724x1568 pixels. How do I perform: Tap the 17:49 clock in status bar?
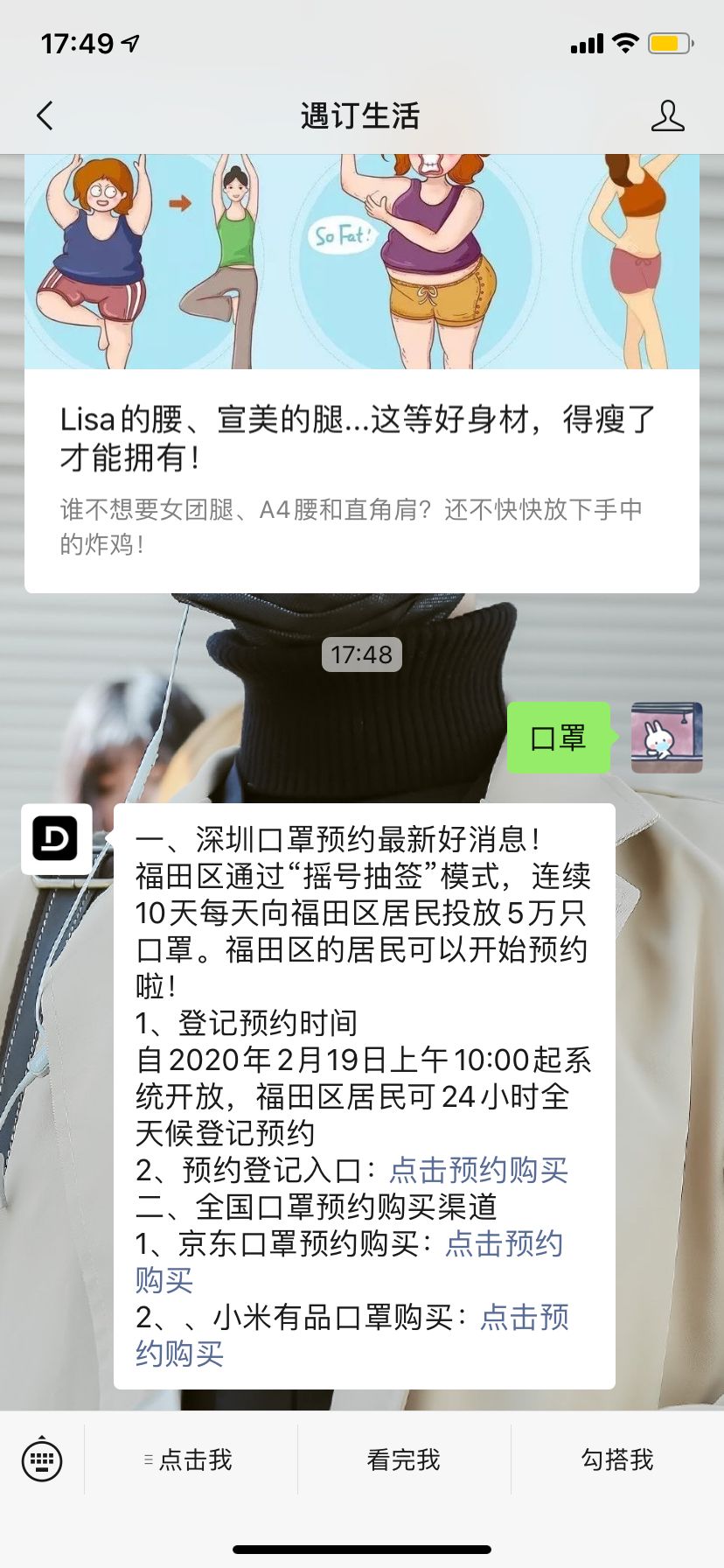(77, 41)
